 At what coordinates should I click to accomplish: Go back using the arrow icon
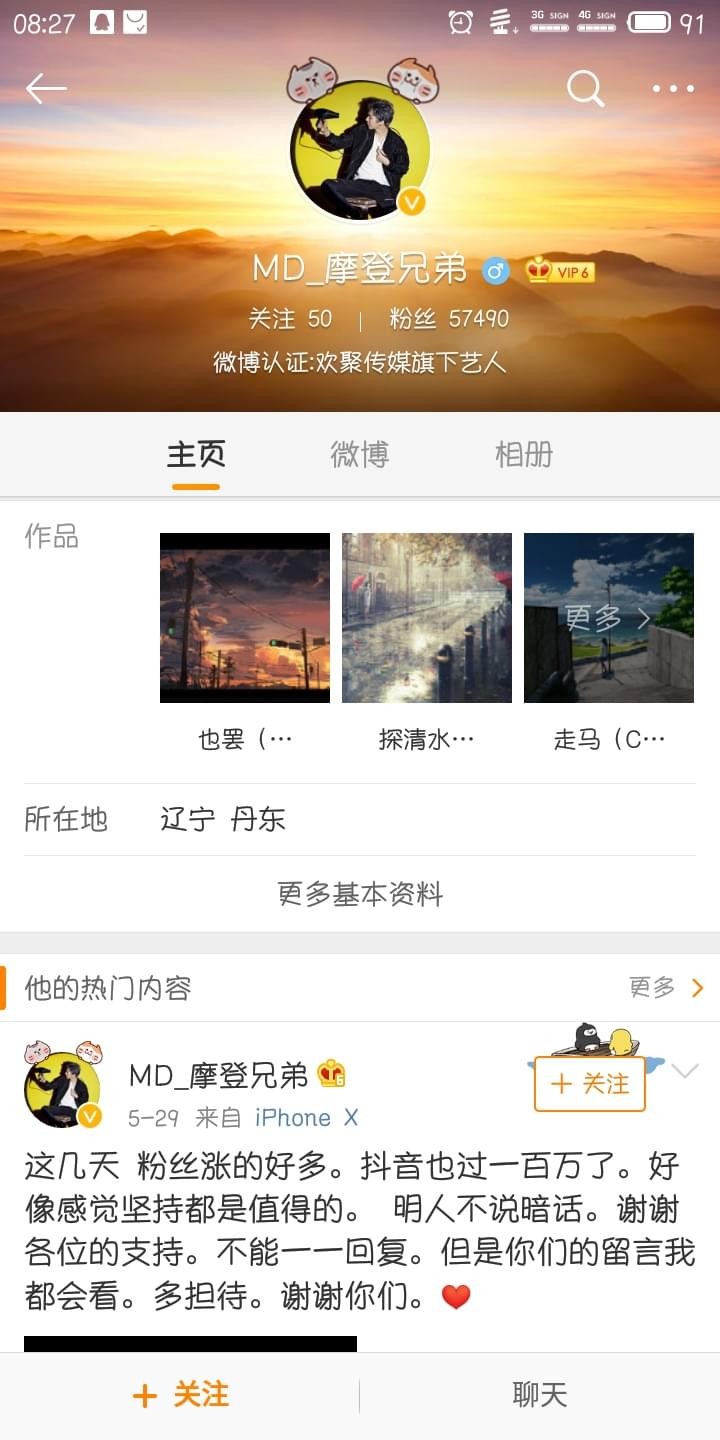coord(46,88)
